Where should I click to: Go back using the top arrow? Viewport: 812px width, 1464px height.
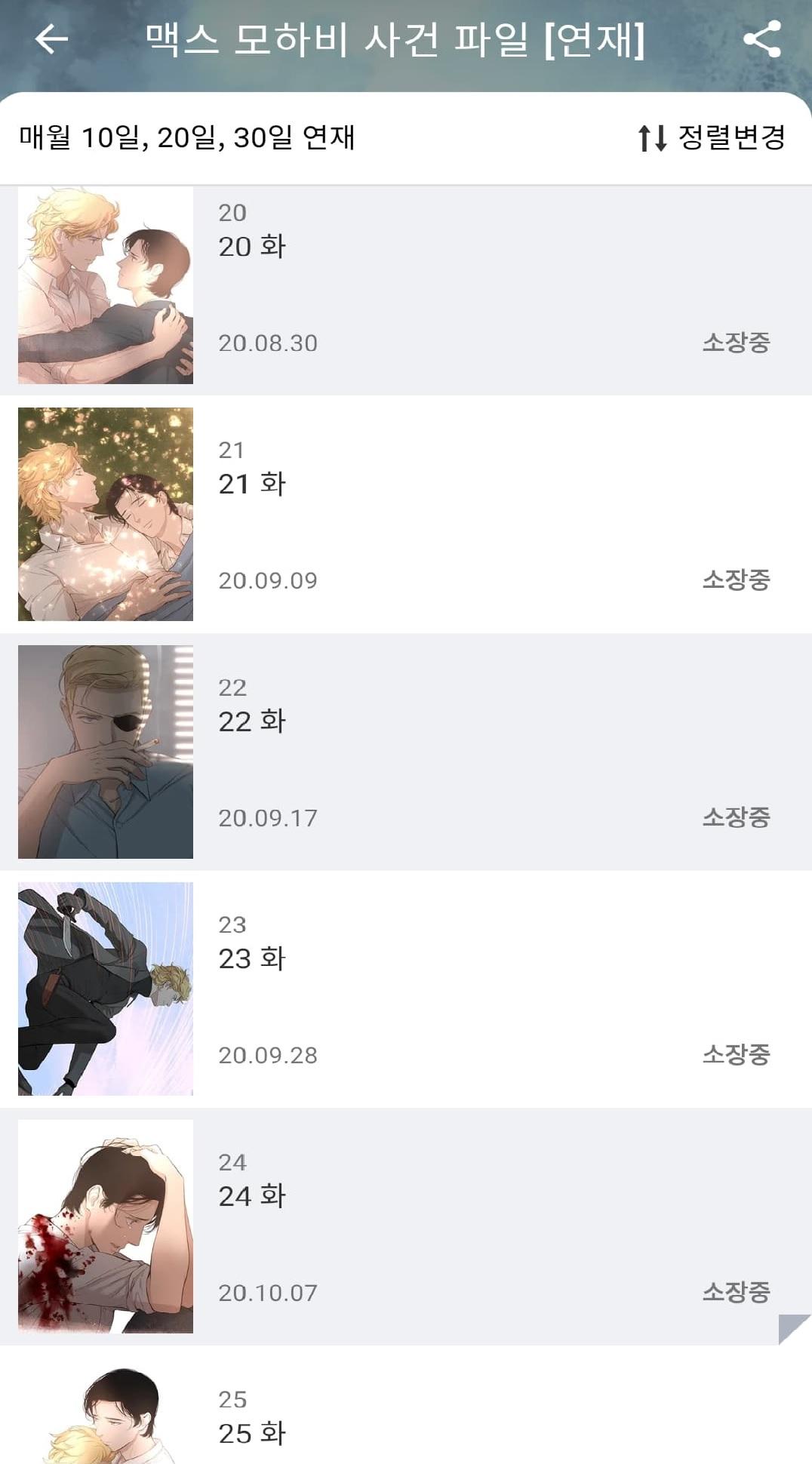51,39
